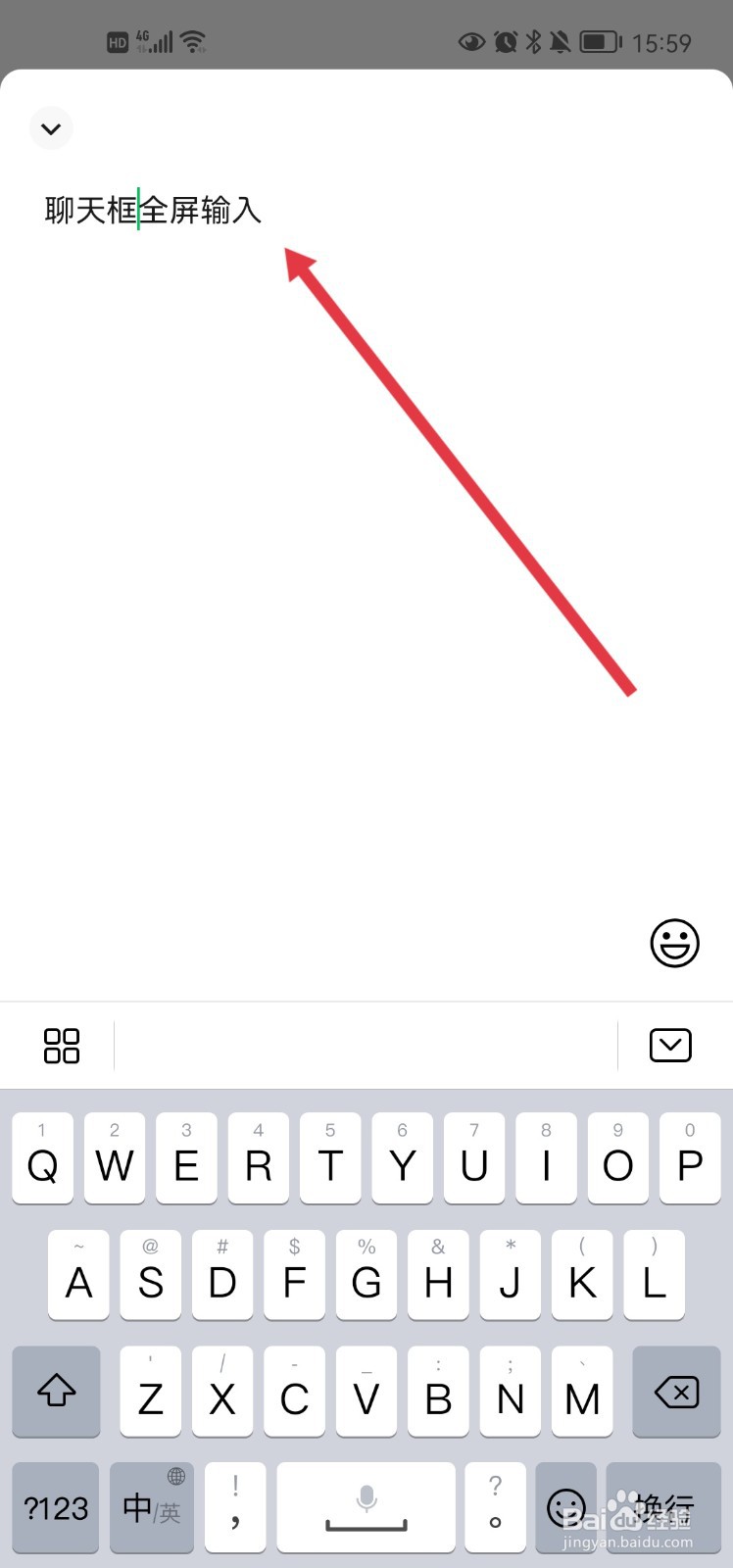The image size is (733, 1568).
Task: Tap the Wi-Fi icon in the status bar
Action: pyautogui.click(x=192, y=41)
